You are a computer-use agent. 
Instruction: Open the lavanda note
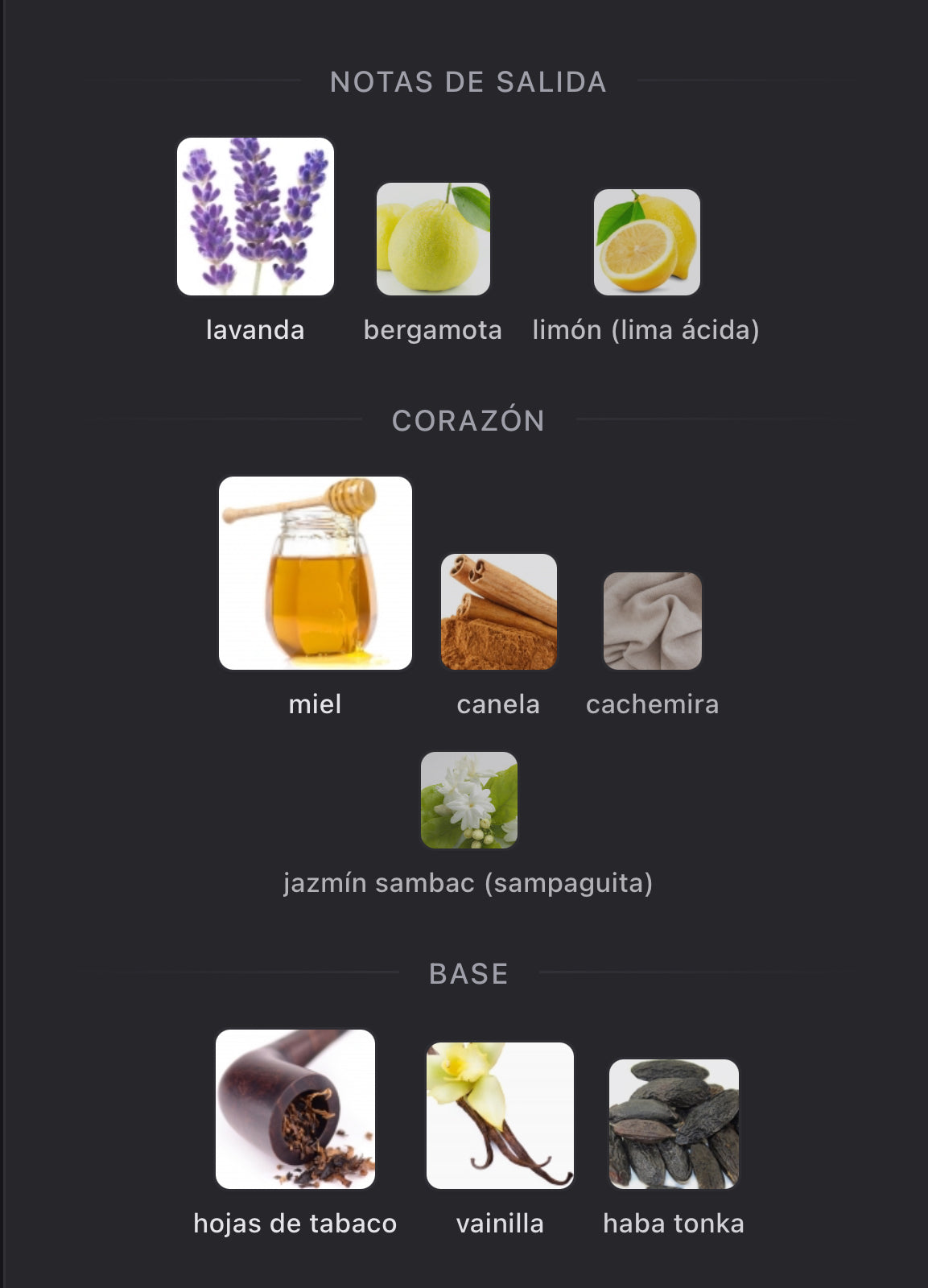[255, 217]
